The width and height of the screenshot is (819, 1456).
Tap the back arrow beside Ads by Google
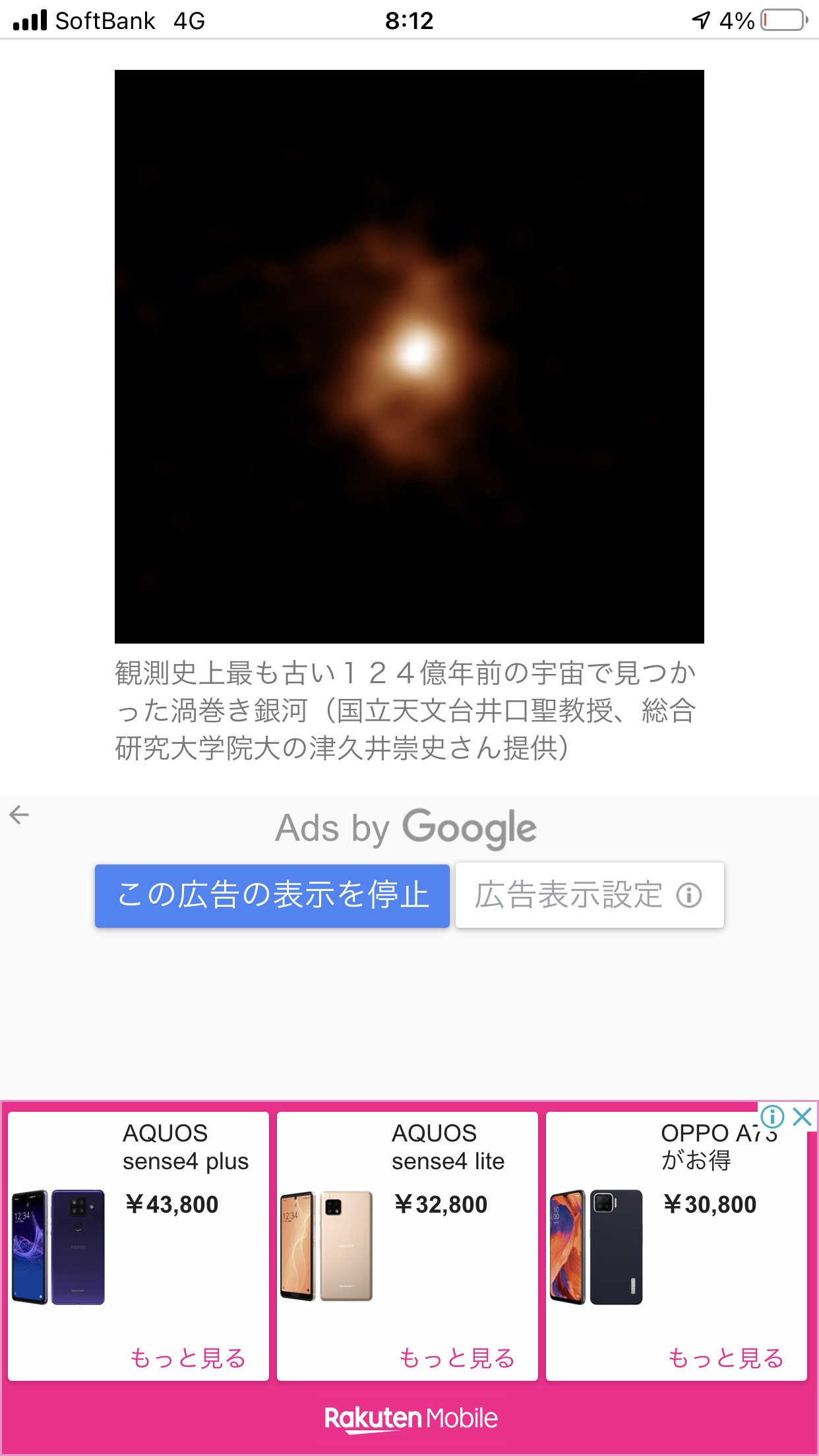pyautogui.click(x=19, y=815)
